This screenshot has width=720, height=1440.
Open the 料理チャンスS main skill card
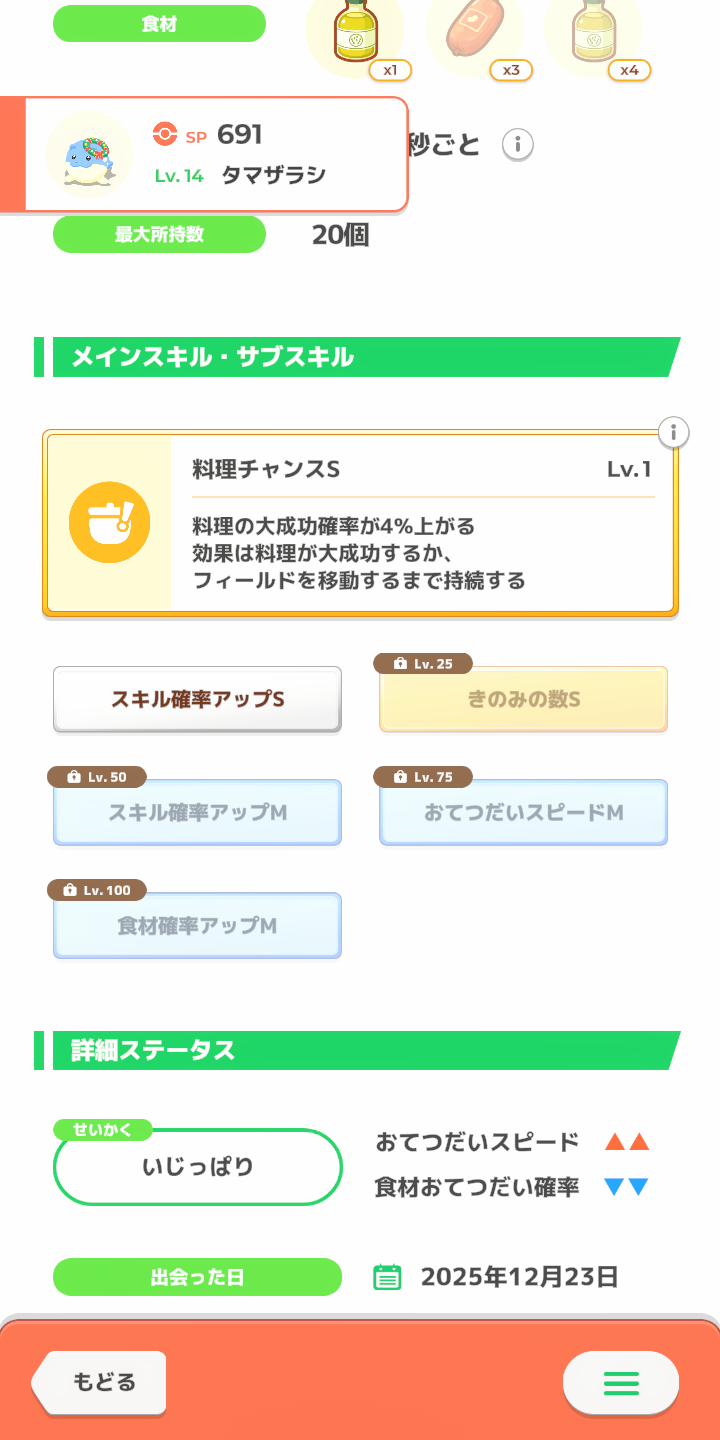[360, 524]
